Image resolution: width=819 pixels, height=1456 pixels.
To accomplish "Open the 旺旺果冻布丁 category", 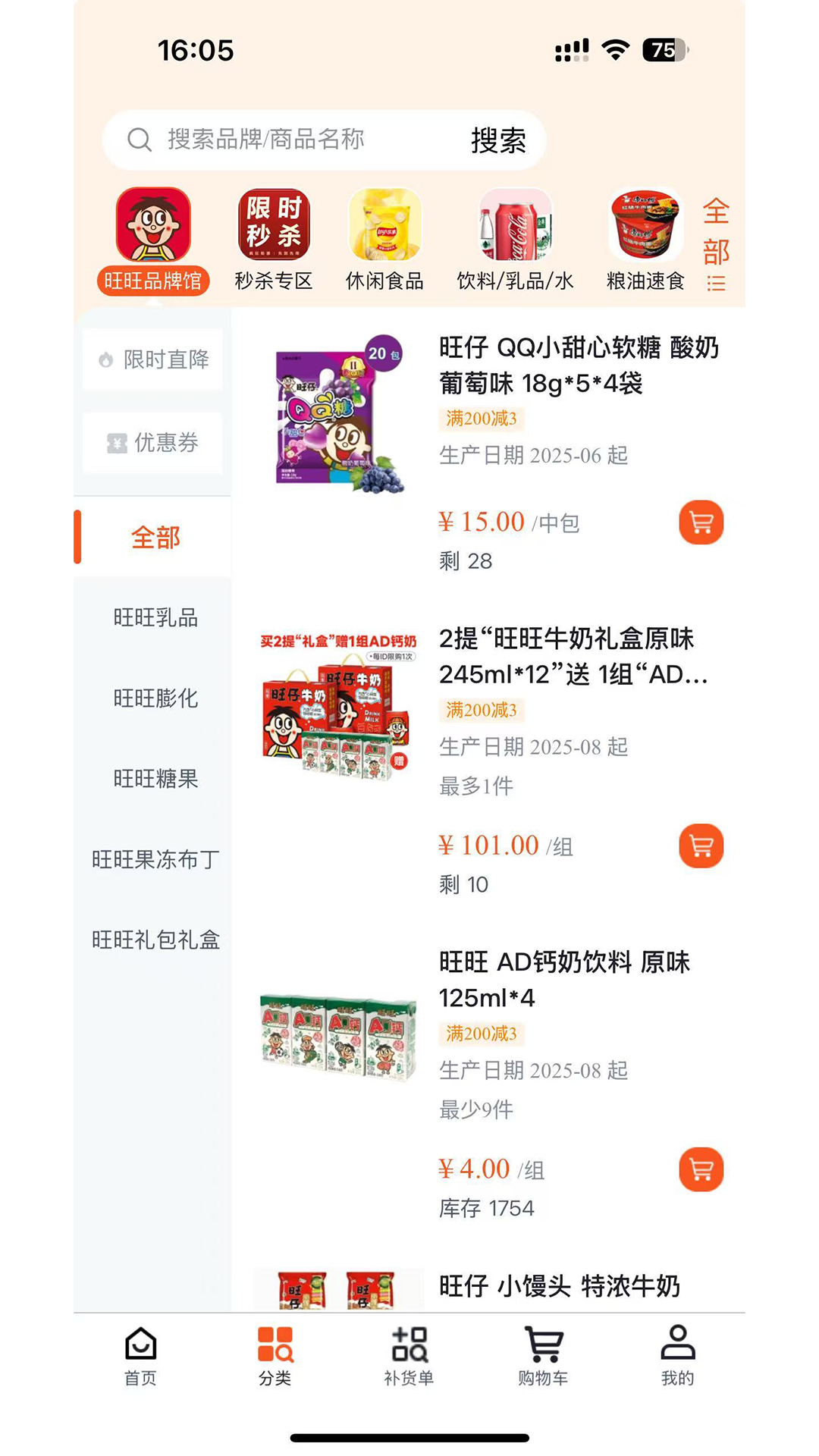I will click(154, 859).
